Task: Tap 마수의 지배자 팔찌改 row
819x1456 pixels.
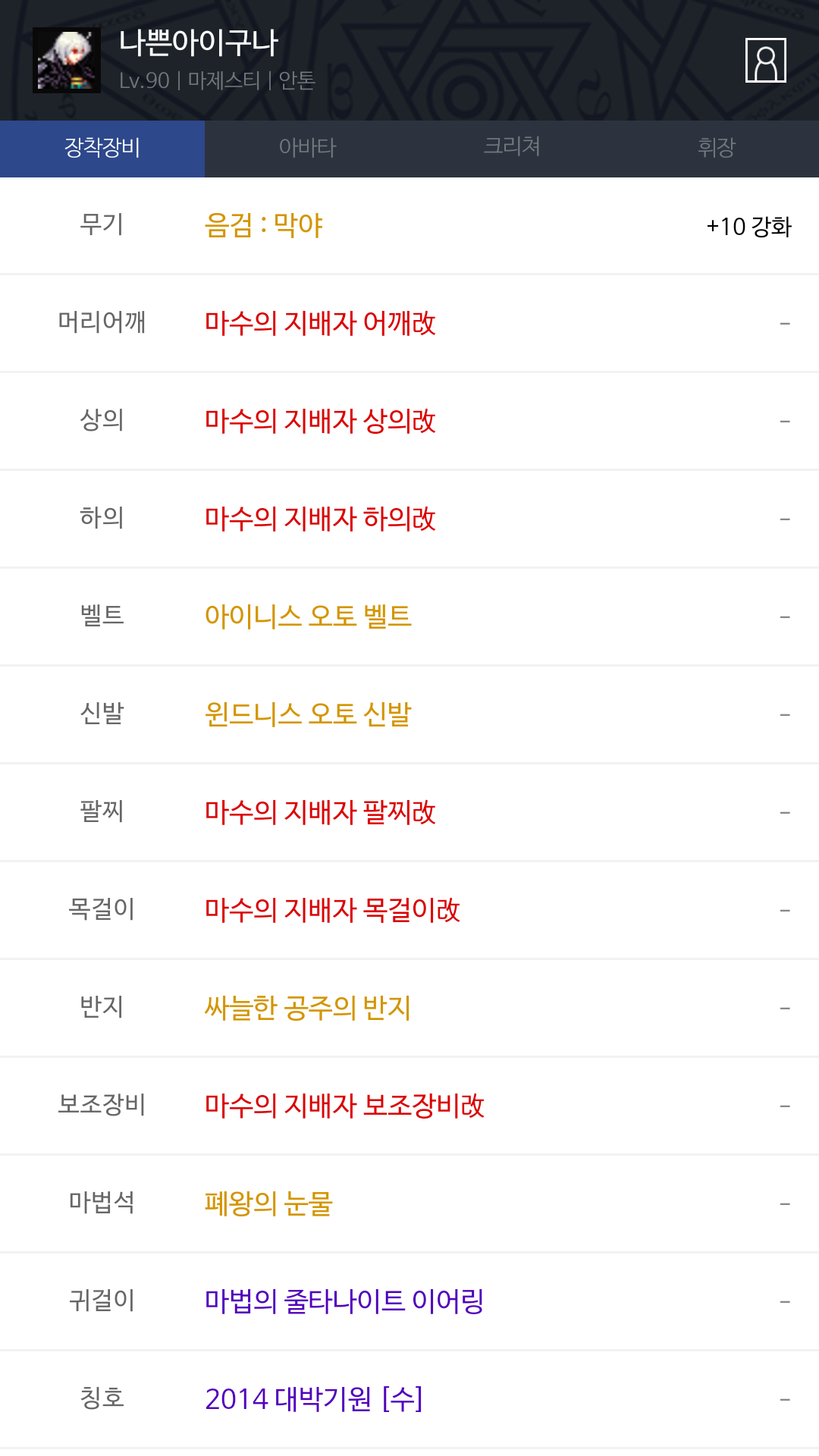Action: [x=409, y=813]
